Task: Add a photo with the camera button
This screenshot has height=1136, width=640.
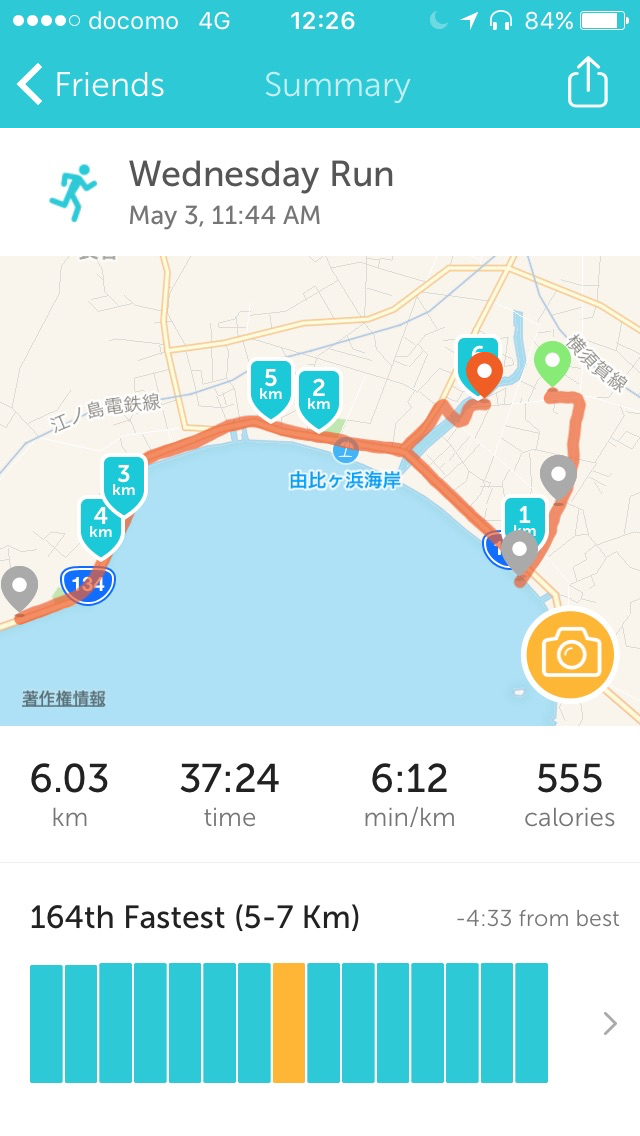Action: tap(570, 655)
